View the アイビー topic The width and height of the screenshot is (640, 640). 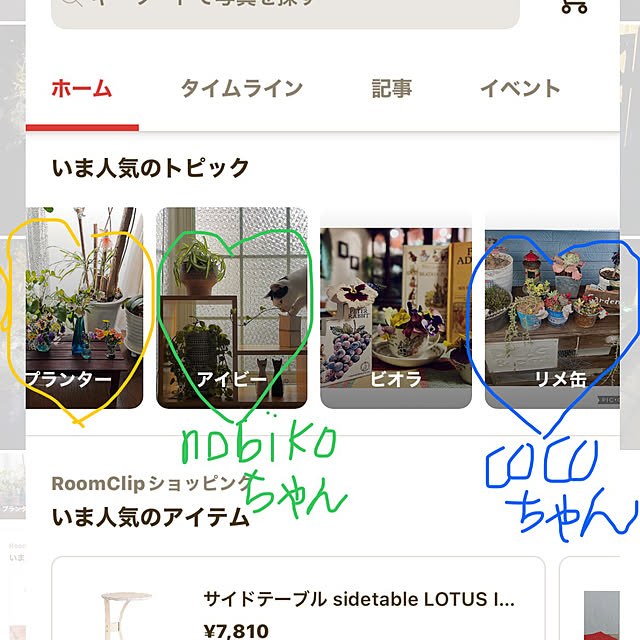[x=232, y=307]
